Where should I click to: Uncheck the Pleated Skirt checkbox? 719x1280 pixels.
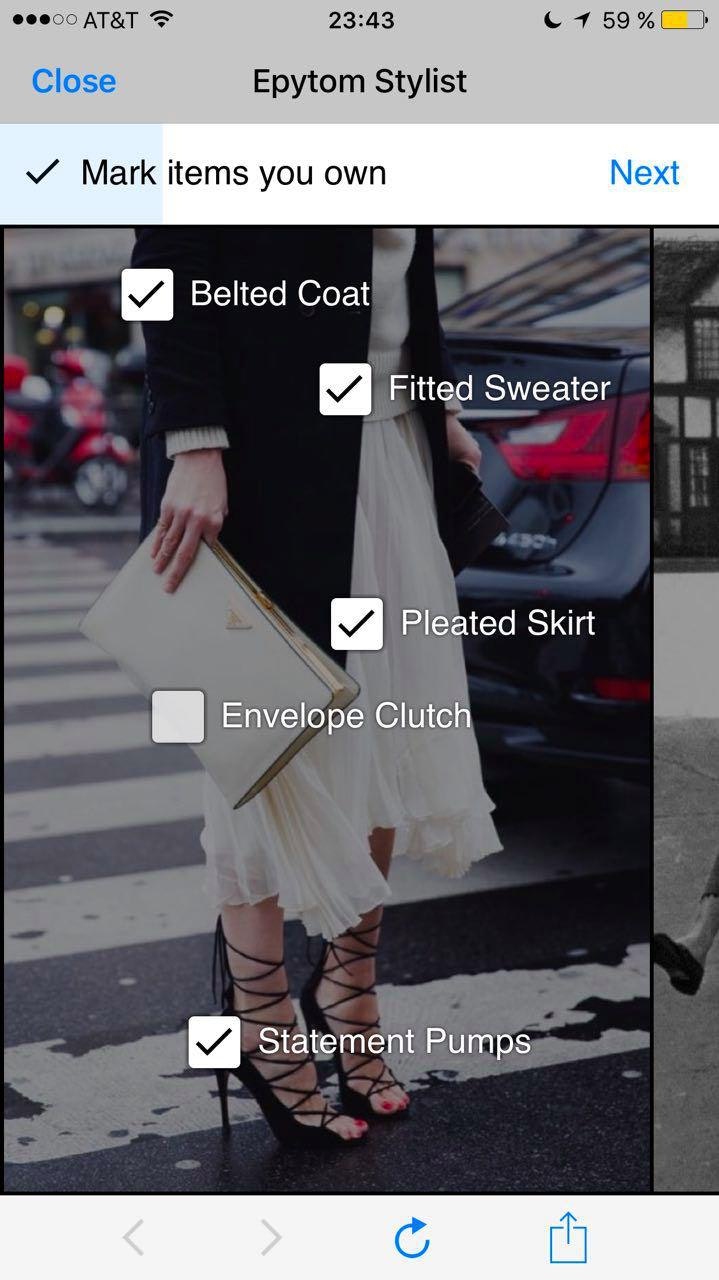357,624
